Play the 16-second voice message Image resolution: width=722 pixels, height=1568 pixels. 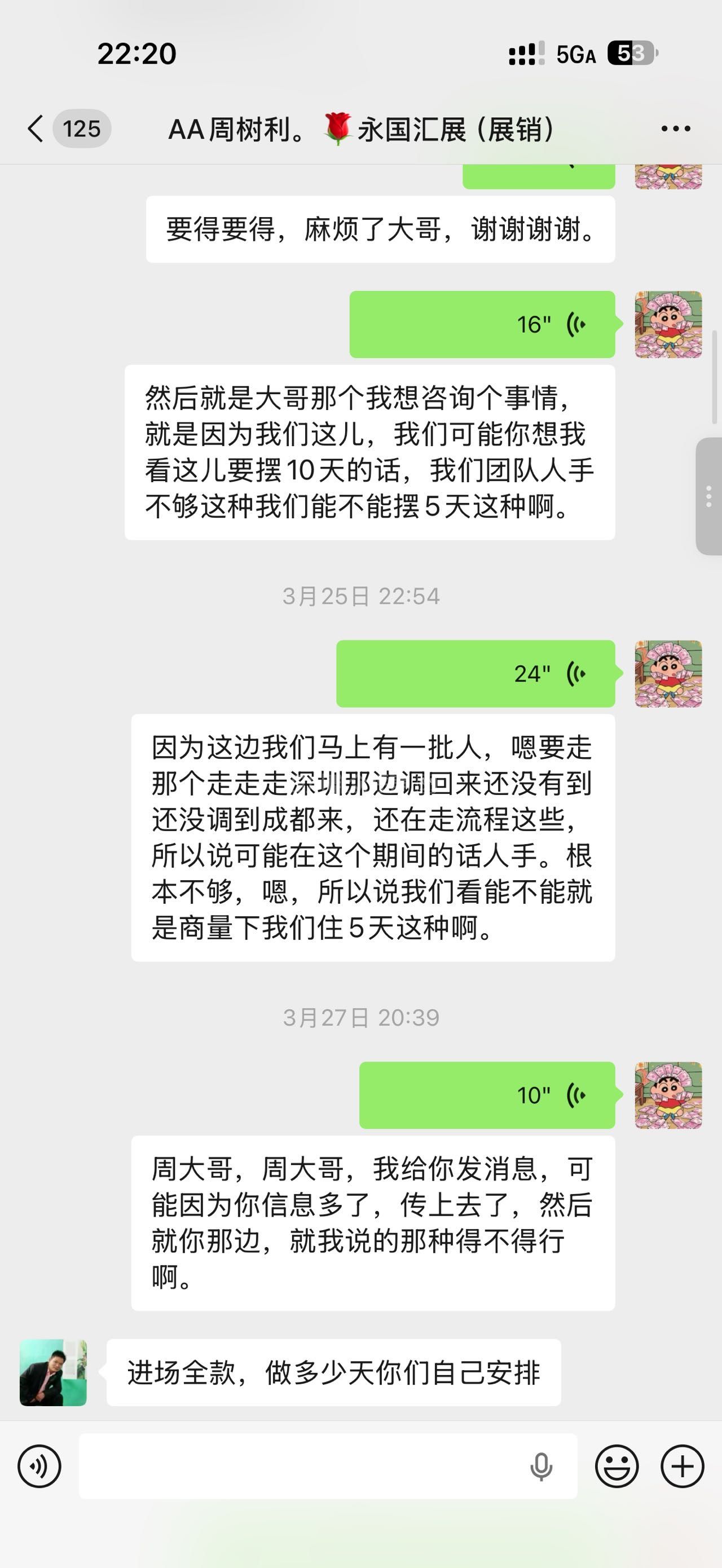pyautogui.click(x=482, y=324)
